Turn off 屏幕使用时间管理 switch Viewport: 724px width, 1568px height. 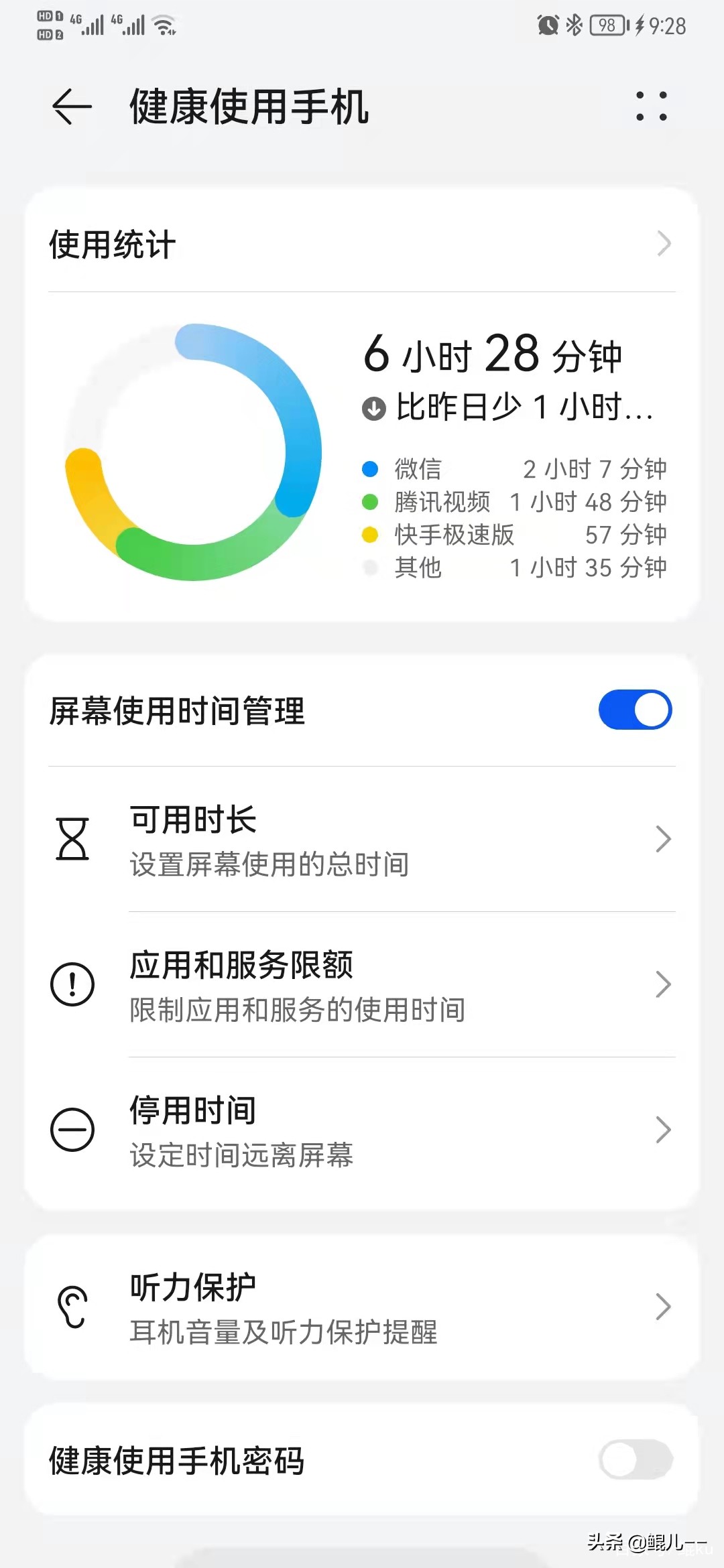(634, 710)
